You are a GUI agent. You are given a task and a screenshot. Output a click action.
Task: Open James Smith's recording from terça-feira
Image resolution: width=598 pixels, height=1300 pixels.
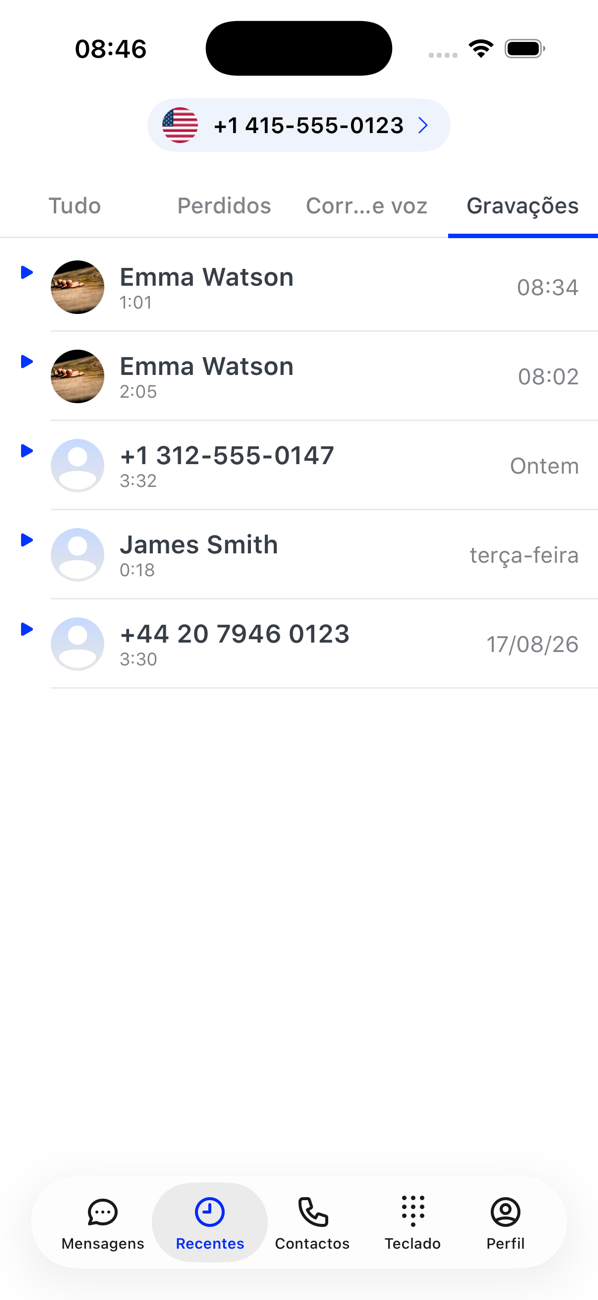pyautogui.click(x=299, y=554)
